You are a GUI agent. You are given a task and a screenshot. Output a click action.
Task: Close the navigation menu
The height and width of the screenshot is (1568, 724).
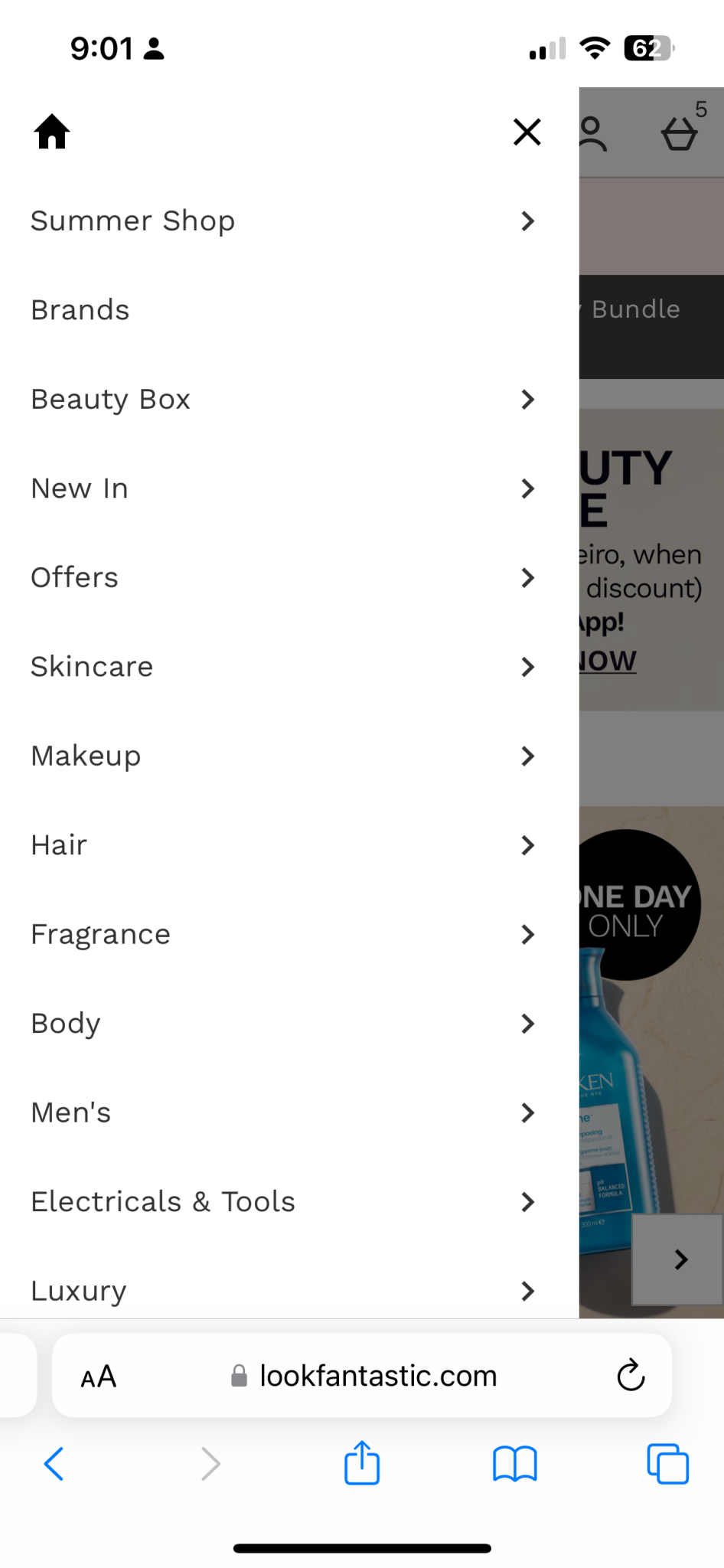pos(527,132)
